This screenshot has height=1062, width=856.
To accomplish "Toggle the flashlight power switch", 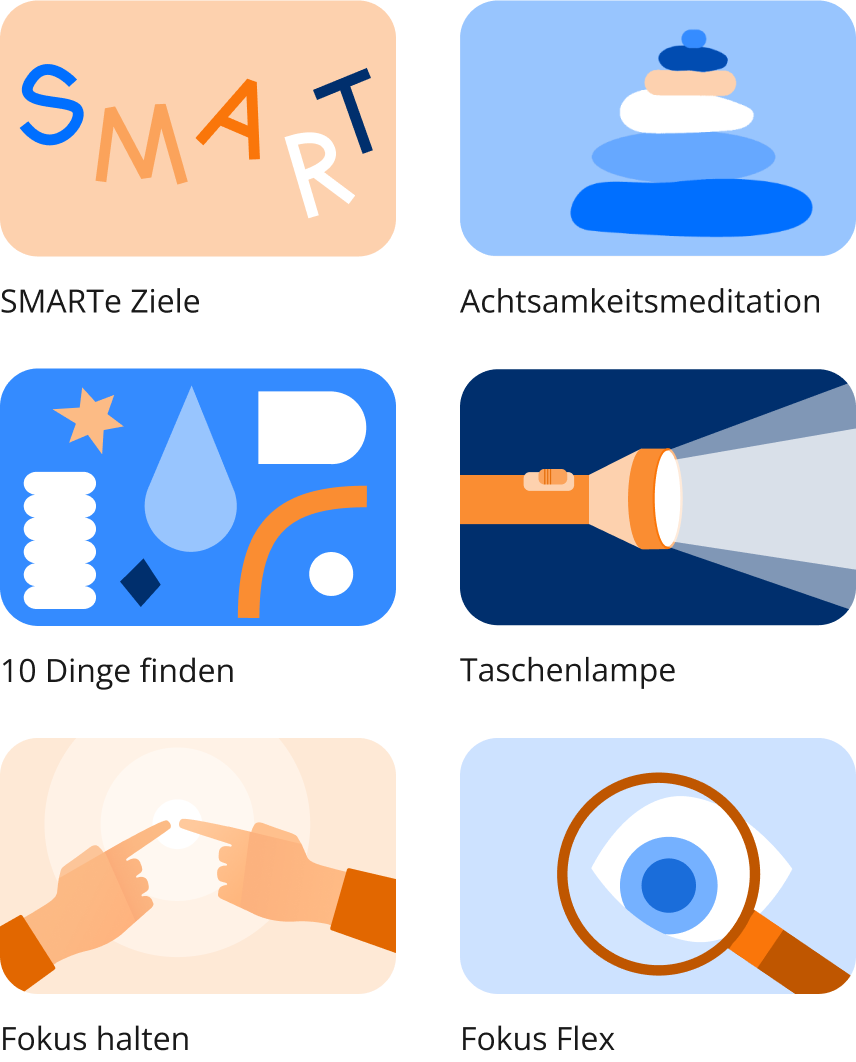I will click(550, 479).
